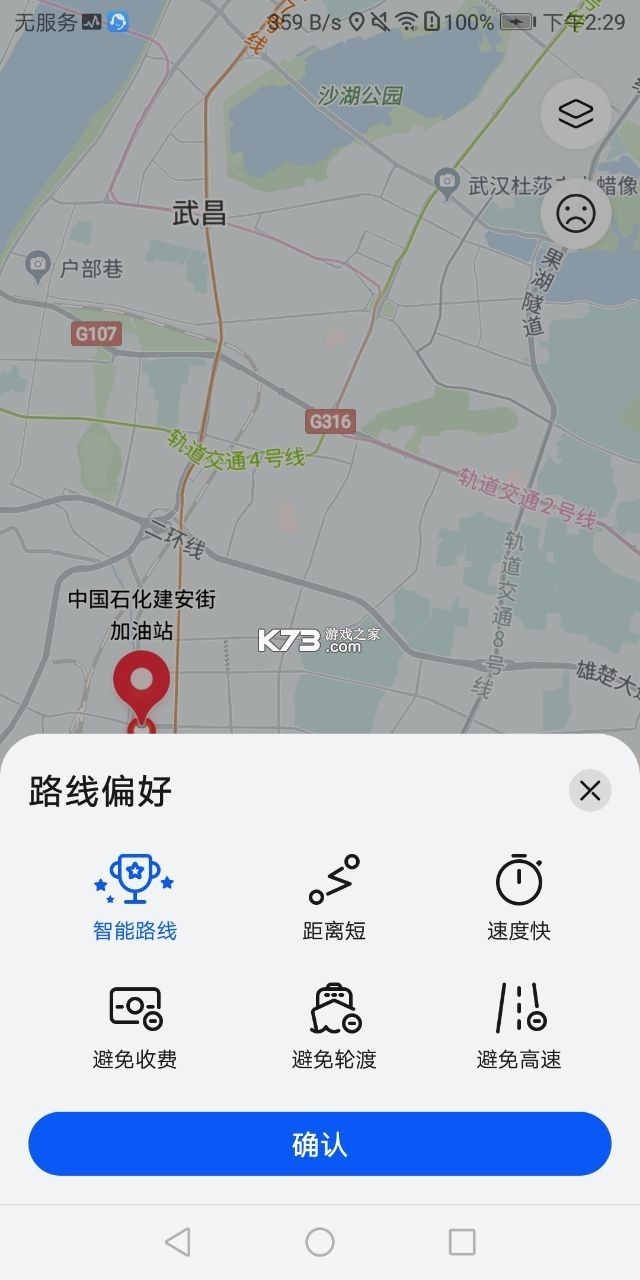Screen dimensions: 640x1280
Task: Open recent apps from the navigation bar
Action: pos(462,1242)
